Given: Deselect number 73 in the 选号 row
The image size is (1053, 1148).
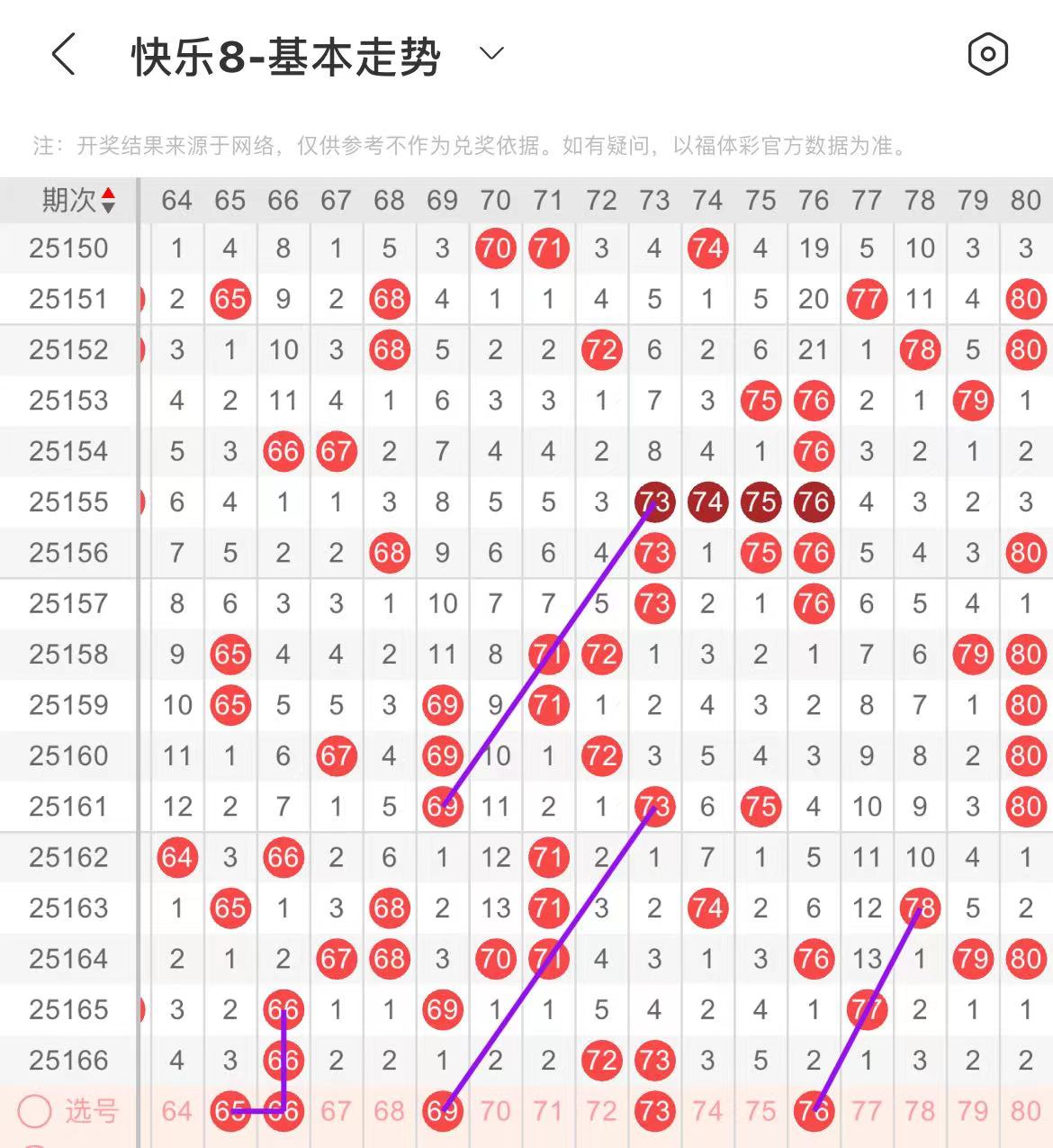Looking at the screenshot, I should (x=654, y=1111).
